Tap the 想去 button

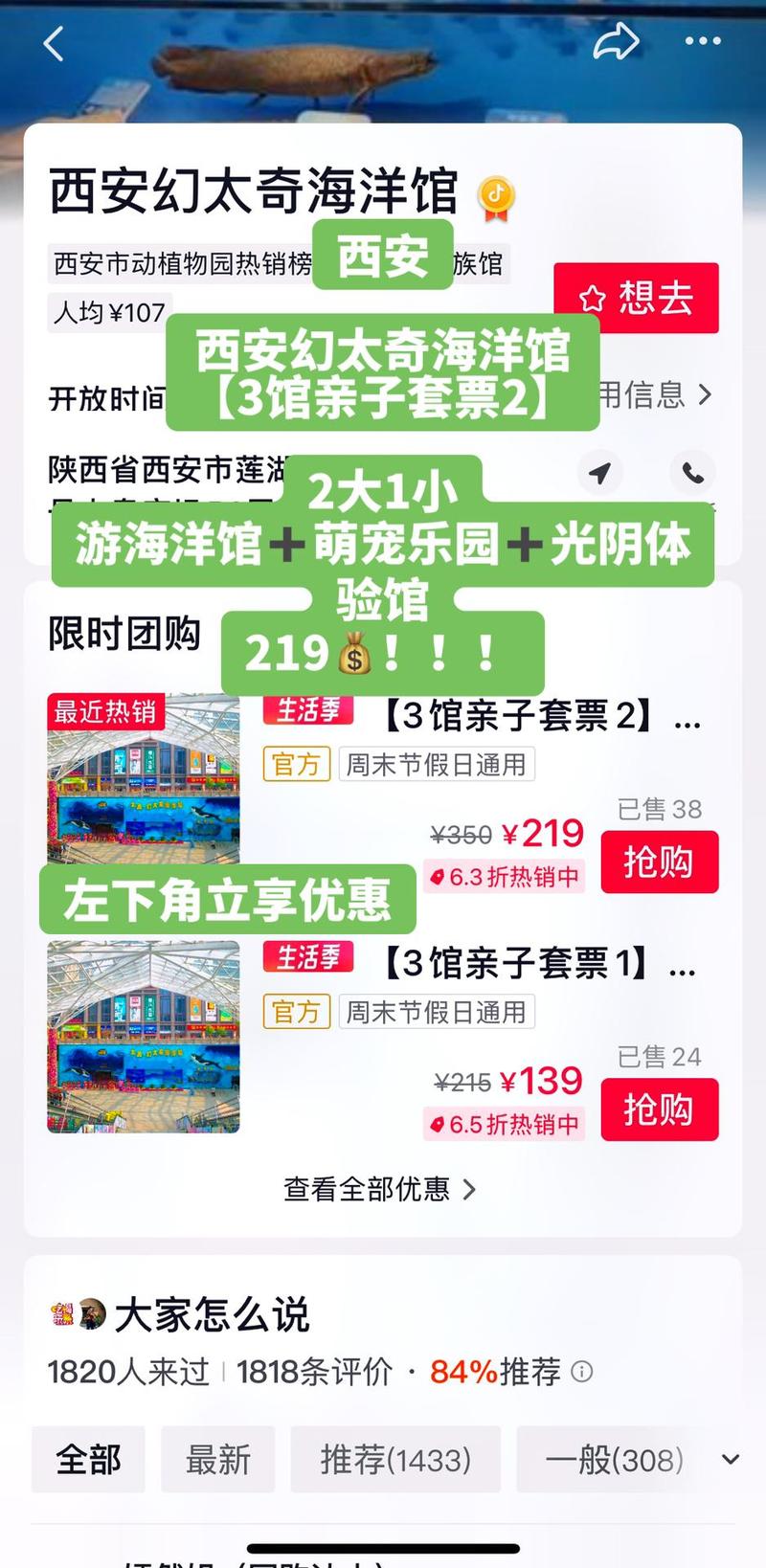[636, 299]
